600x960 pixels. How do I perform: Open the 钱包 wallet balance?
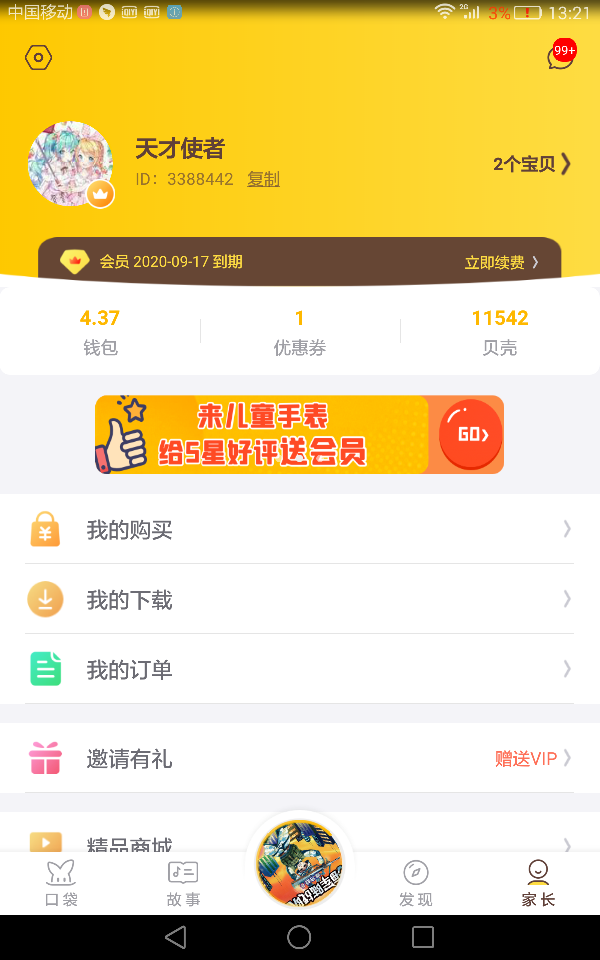pyautogui.click(x=100, y=332)
